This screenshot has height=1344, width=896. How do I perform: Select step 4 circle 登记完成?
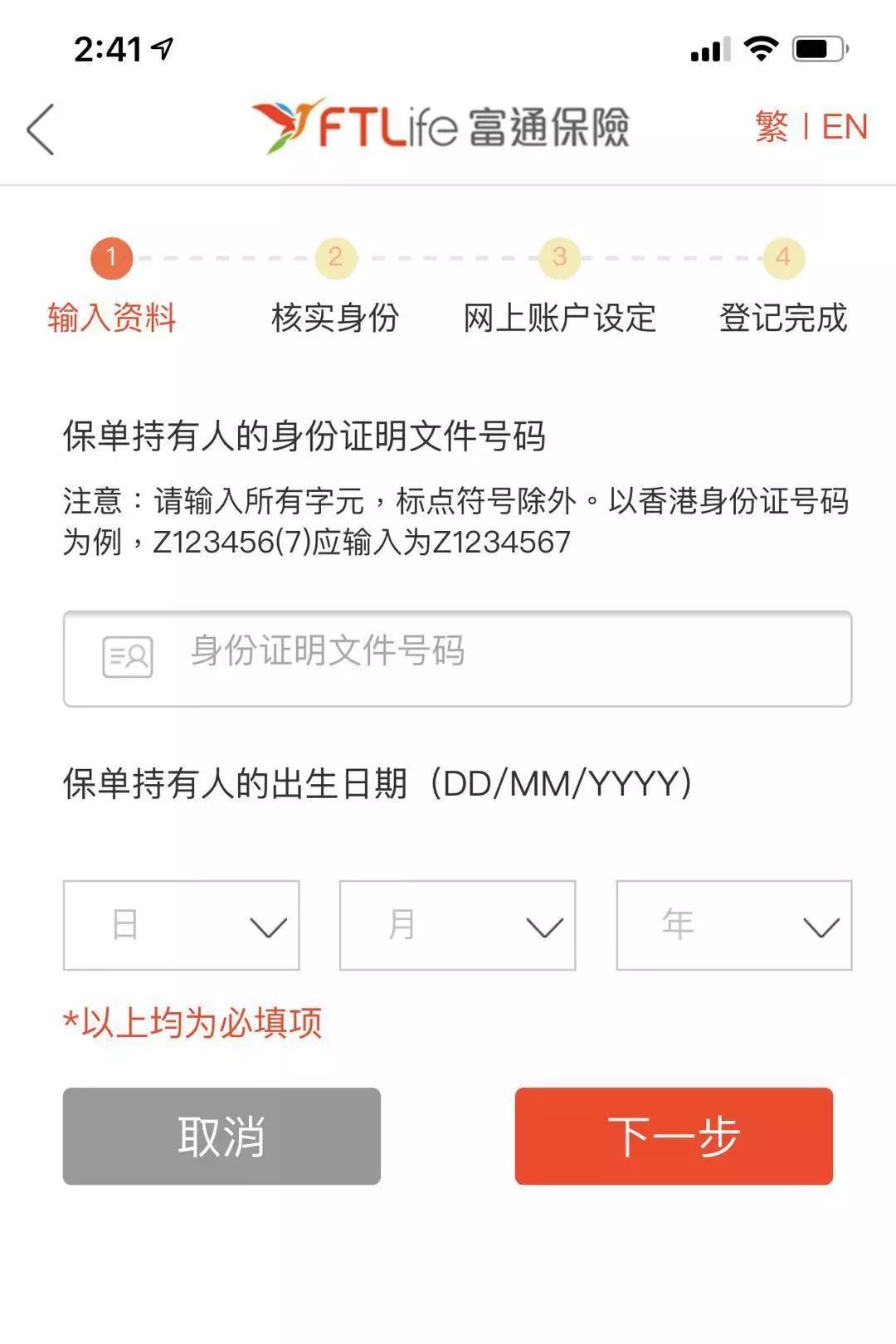pos(783,257)
